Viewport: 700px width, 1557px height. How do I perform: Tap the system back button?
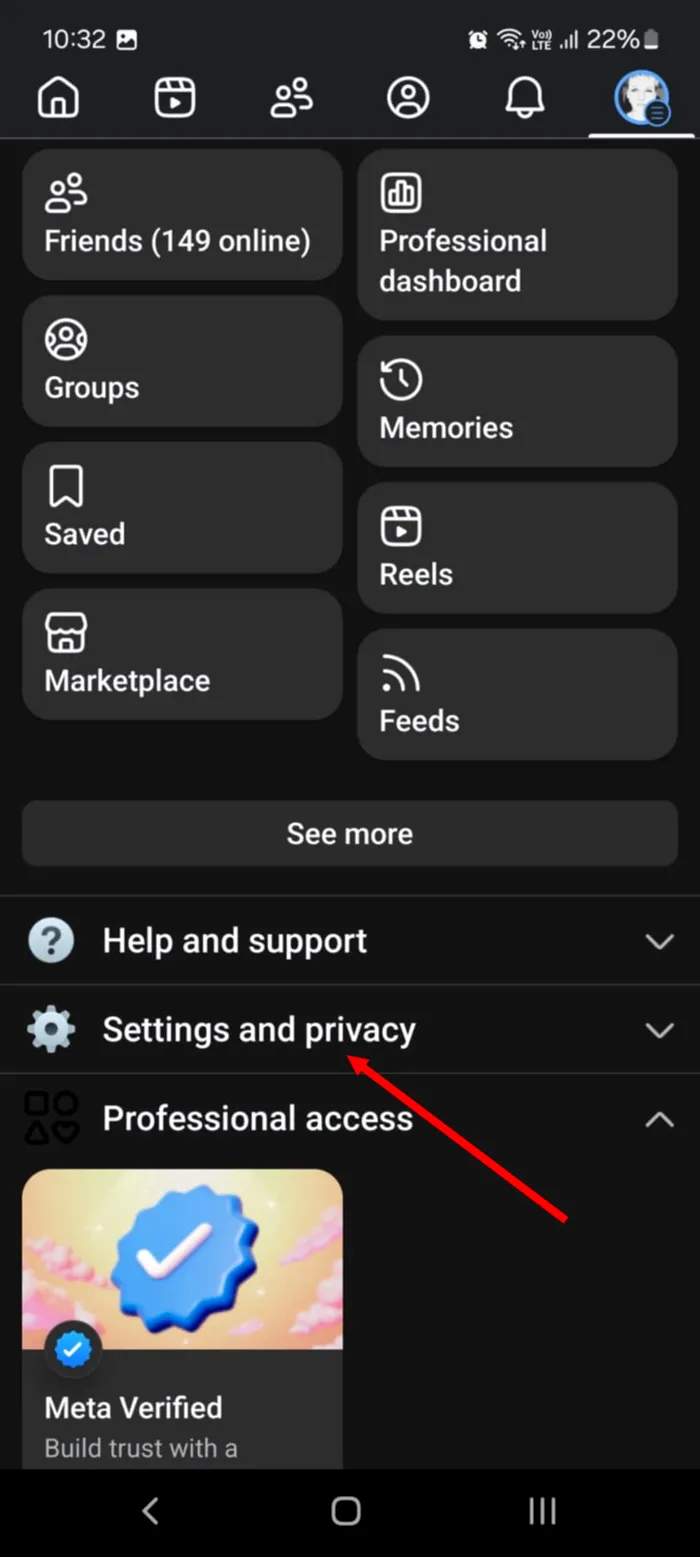[x=150, y=1510]
